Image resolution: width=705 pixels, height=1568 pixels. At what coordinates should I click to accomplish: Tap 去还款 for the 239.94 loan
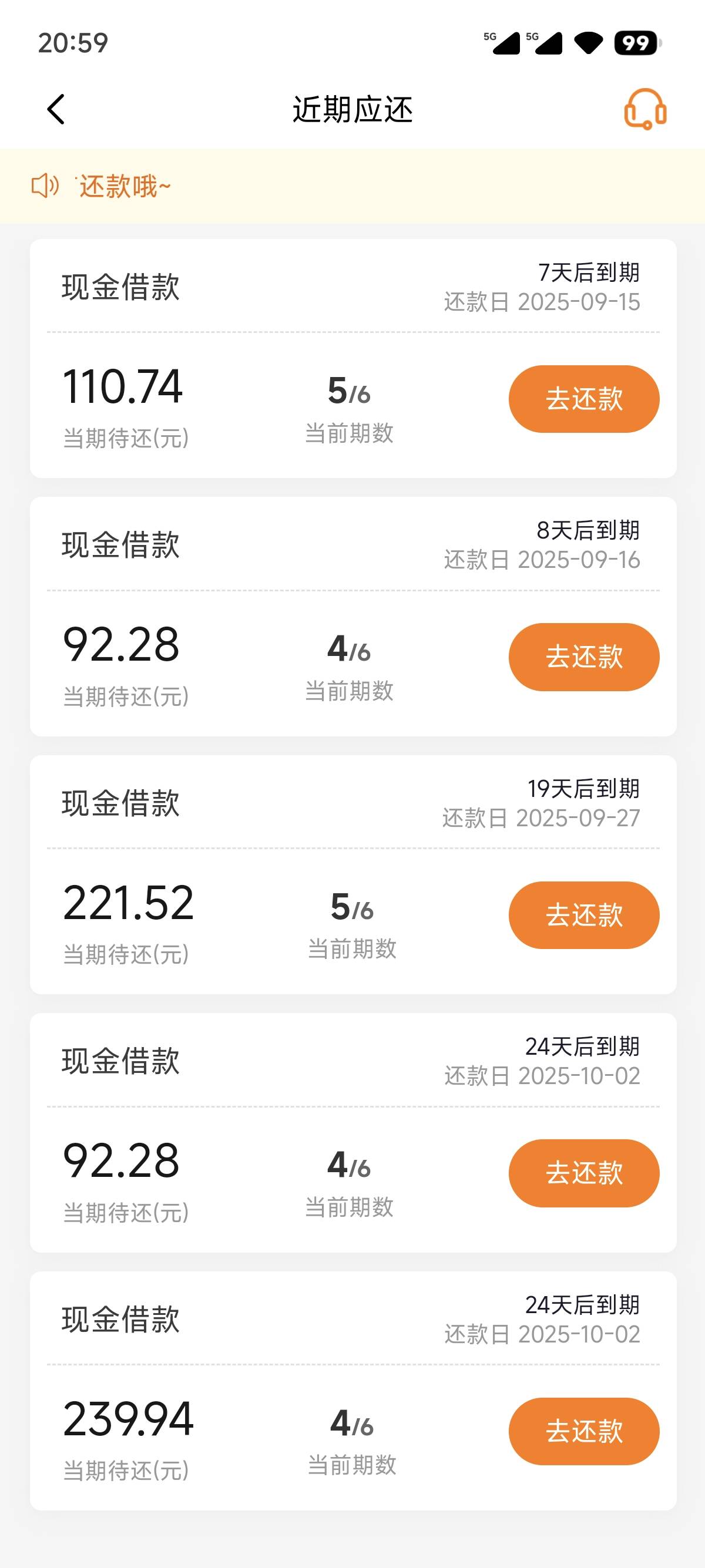tap(584, 1431)
